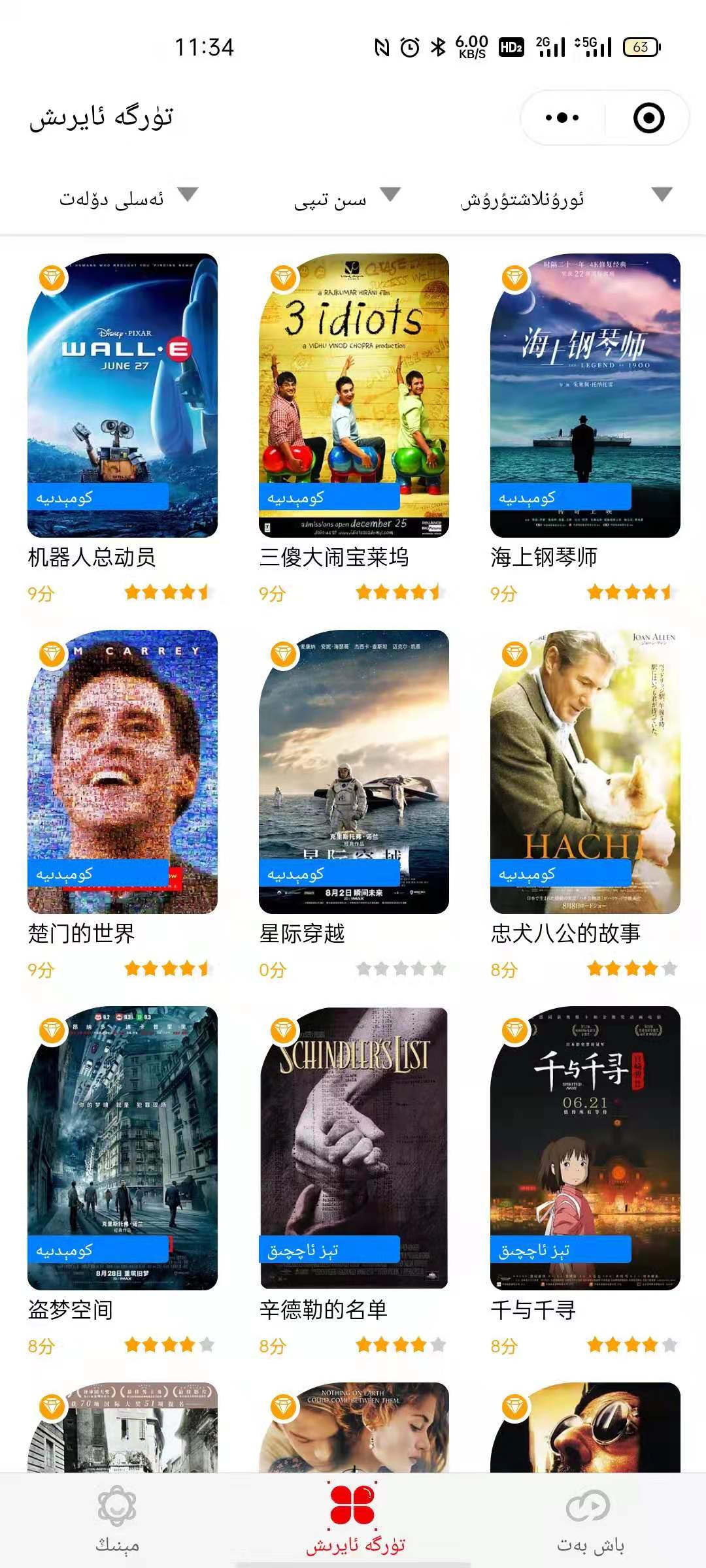This screenshot has height=1568, width=706.
Task: View the 辛德勒的名单 movie details
Action: coord(354,1148)
